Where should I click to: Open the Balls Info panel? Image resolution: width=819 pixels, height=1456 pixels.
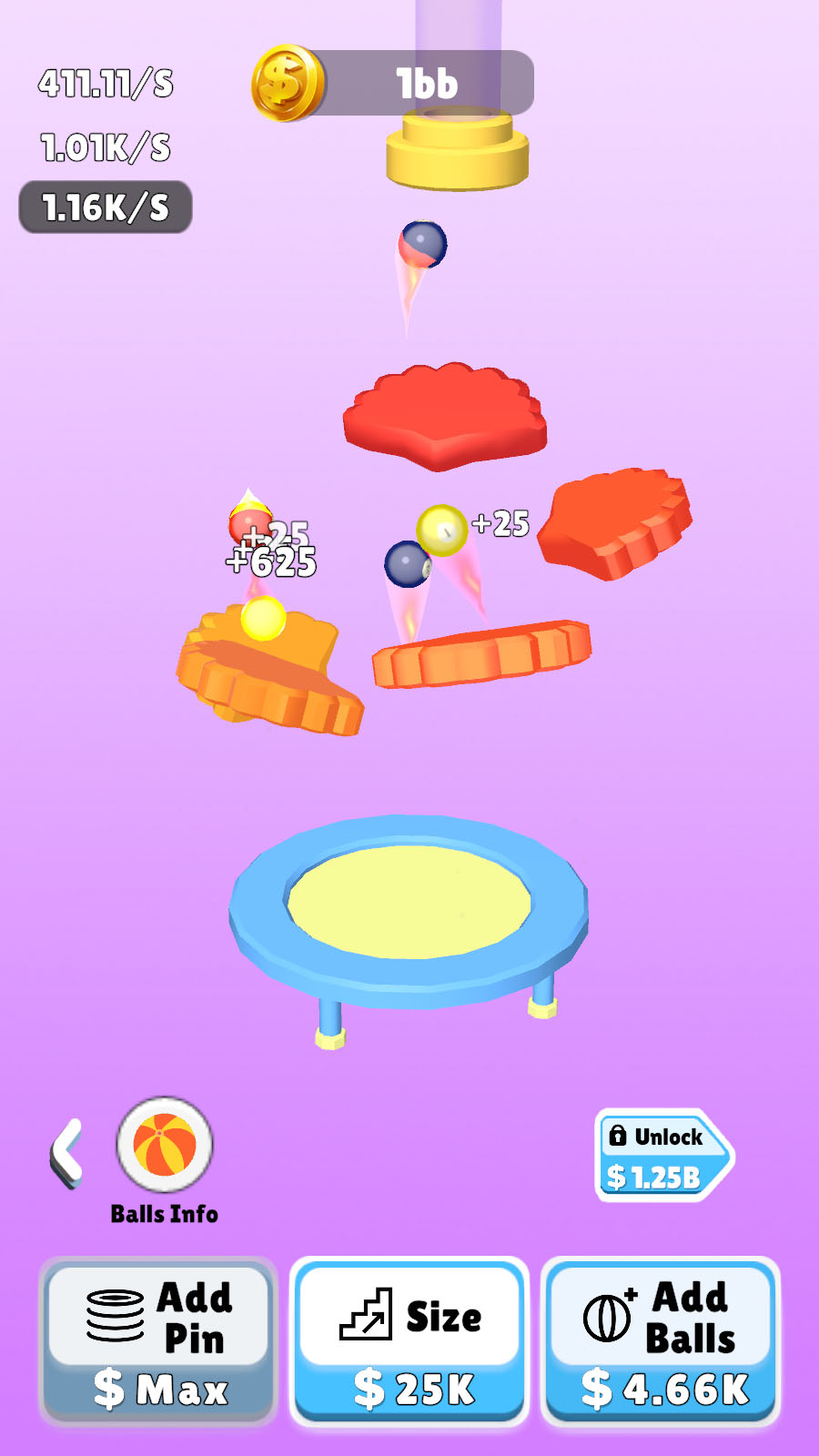165,1147
